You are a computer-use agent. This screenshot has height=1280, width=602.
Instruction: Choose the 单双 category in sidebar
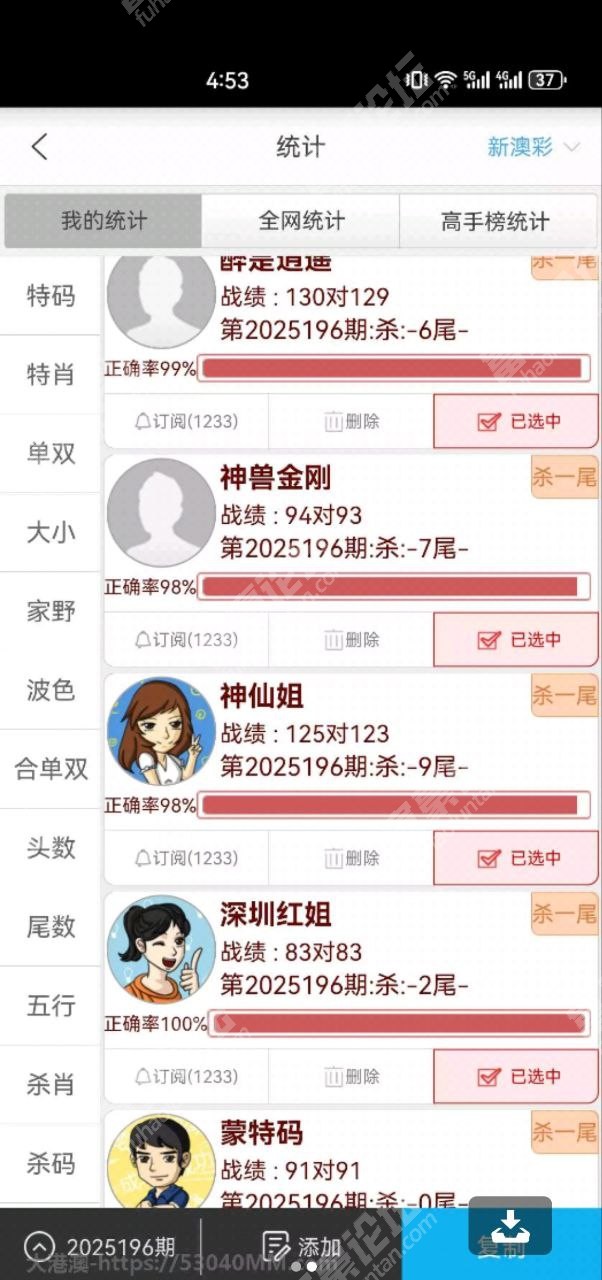(51, 453)
